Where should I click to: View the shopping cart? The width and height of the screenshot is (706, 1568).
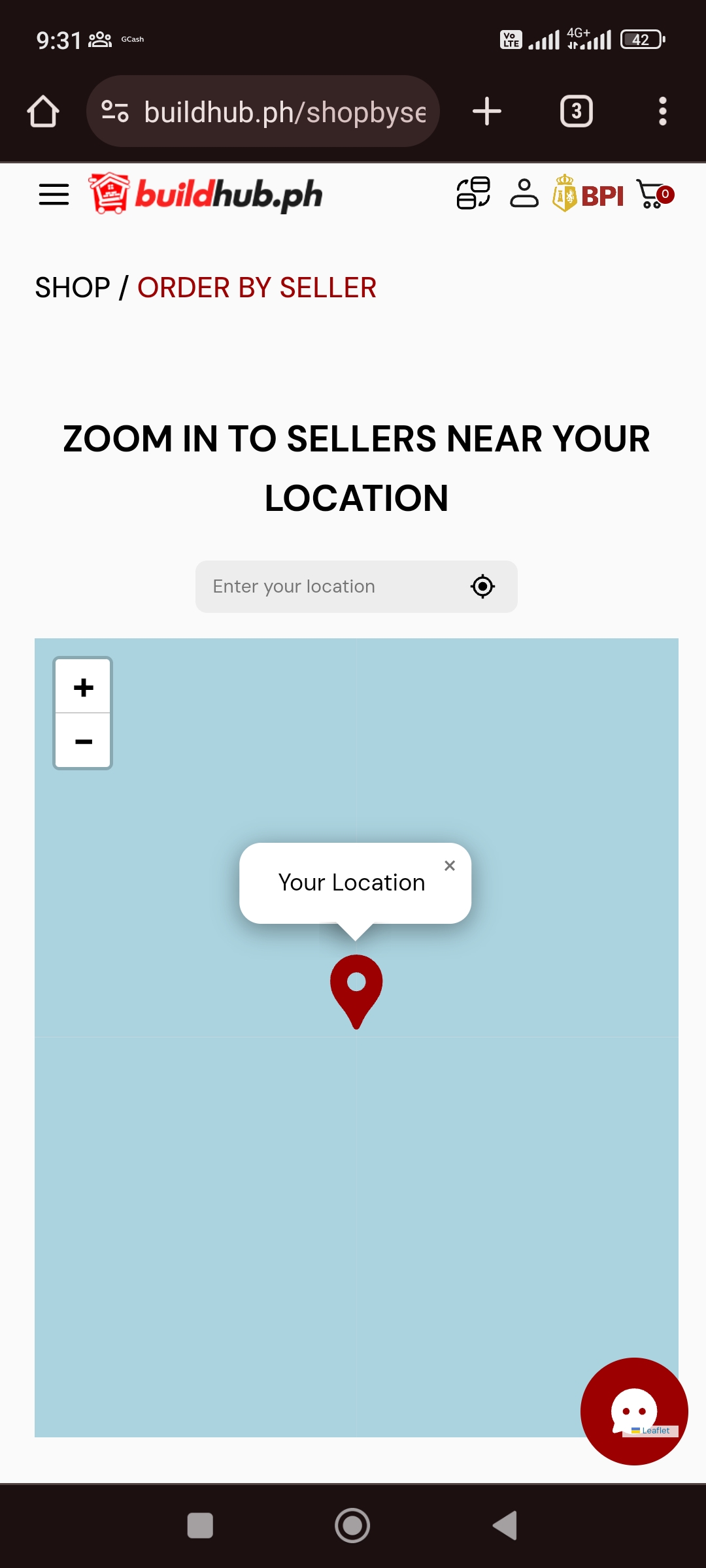[x=654, y=195]
